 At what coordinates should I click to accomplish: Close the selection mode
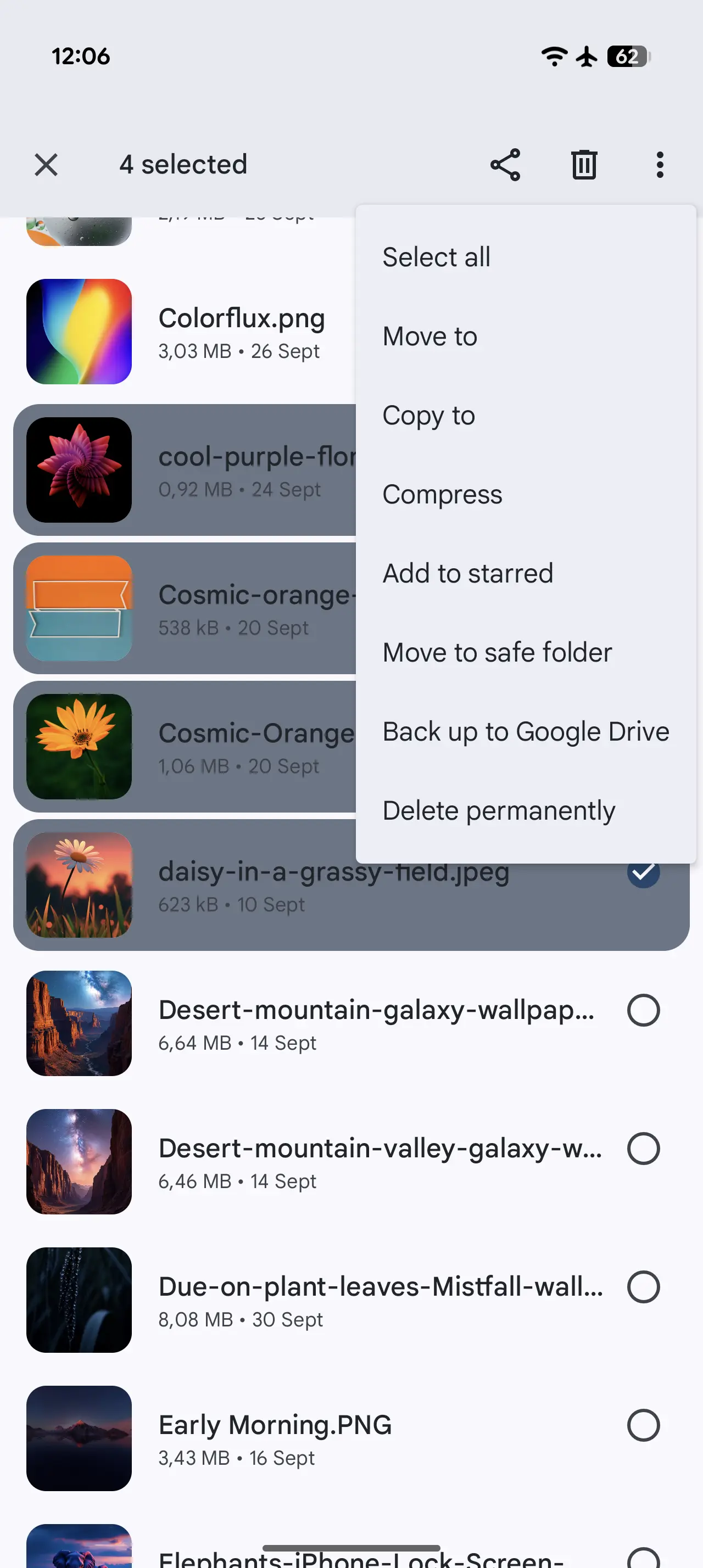coord(46,164)
